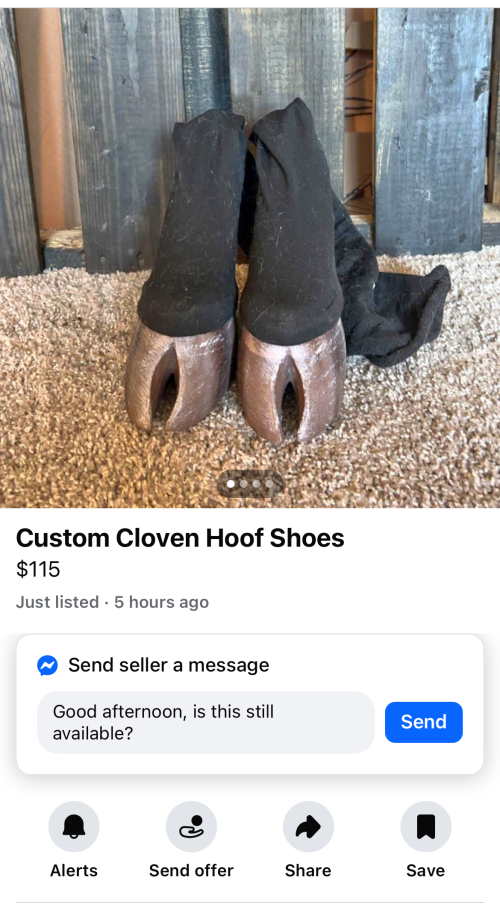Send the prefilled message to seller
500x919 pixels.
(423, 721)
